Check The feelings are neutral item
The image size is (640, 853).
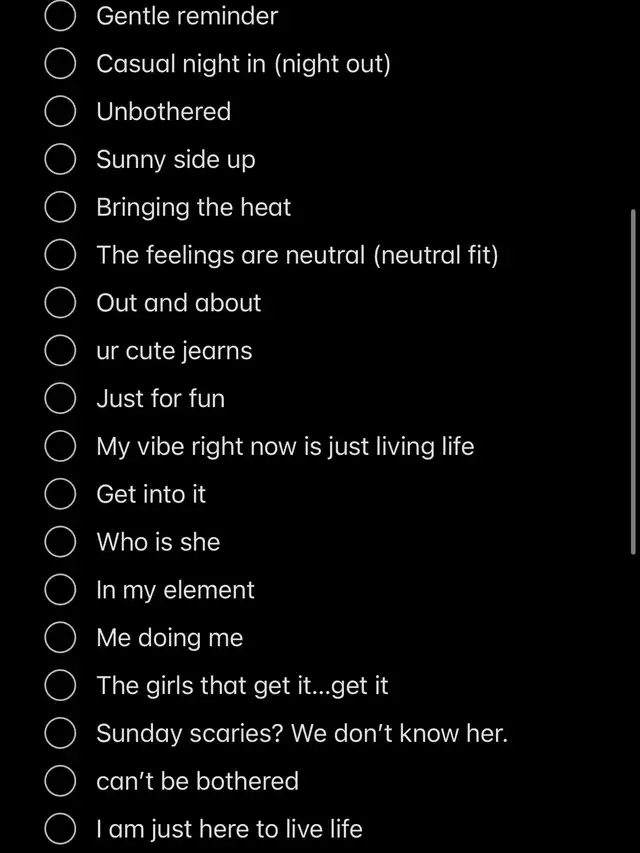61,256
